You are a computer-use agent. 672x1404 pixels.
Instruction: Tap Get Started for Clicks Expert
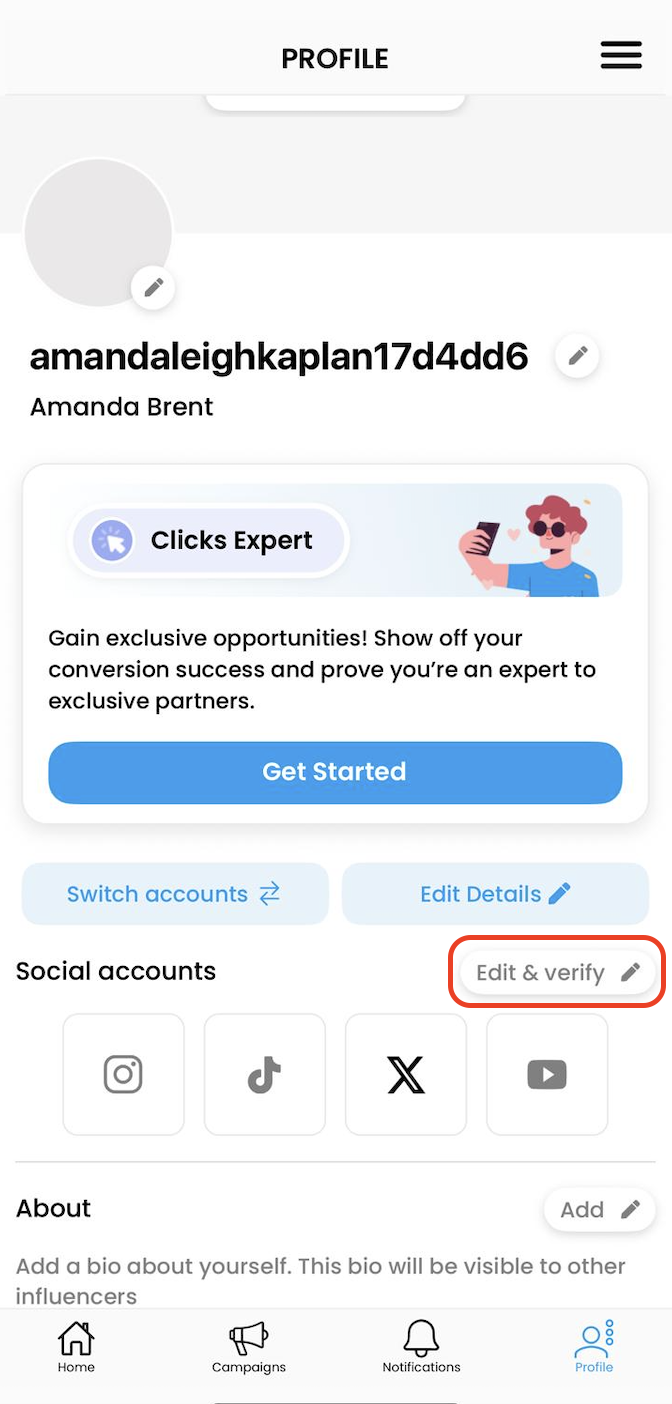coord(335,772)
